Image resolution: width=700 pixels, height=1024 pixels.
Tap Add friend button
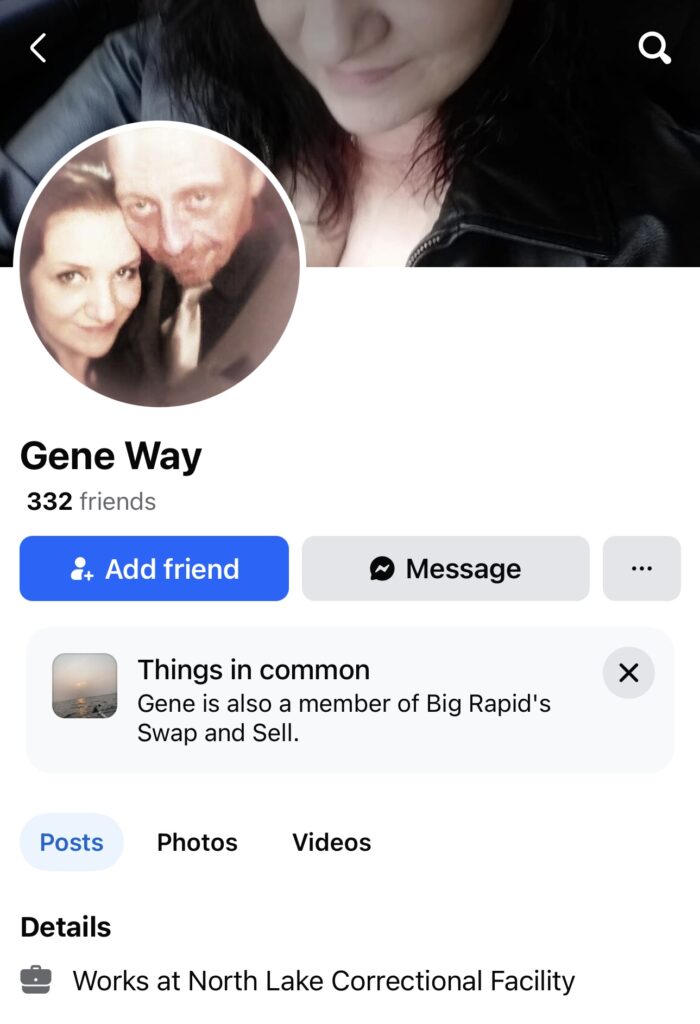(154, 569)
